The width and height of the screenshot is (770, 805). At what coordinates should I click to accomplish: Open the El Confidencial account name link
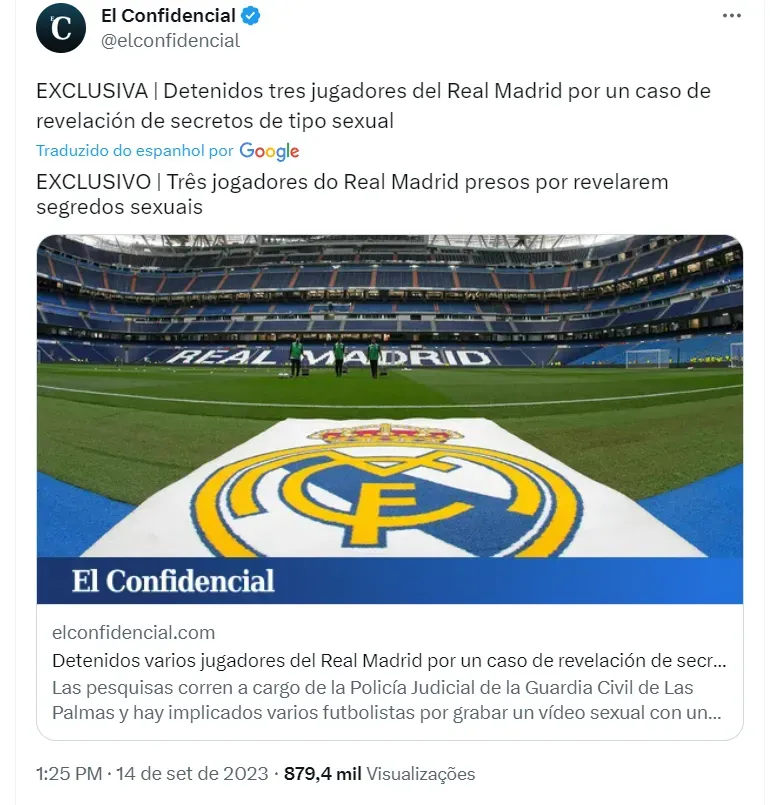coord(168,16)
